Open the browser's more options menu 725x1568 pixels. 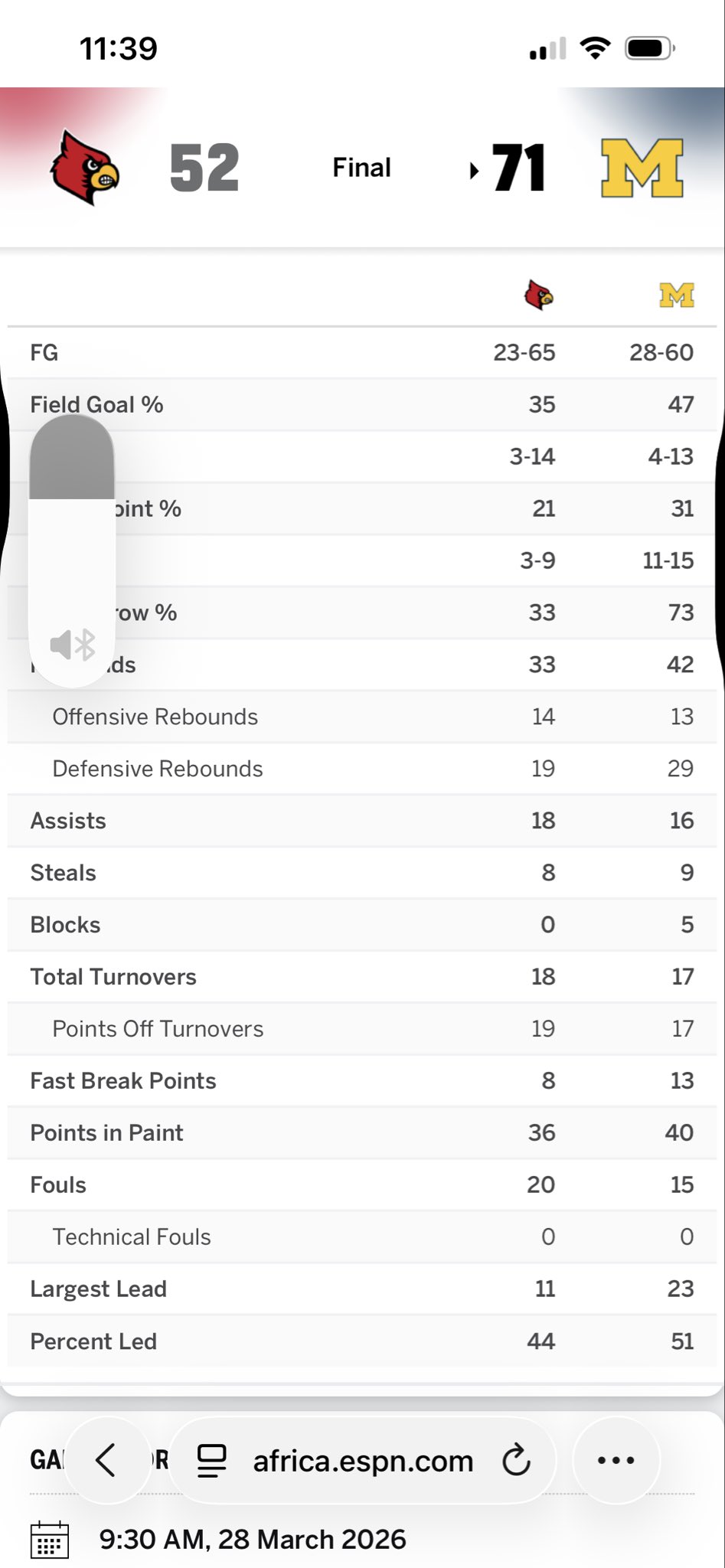(x=616, y=1460)
